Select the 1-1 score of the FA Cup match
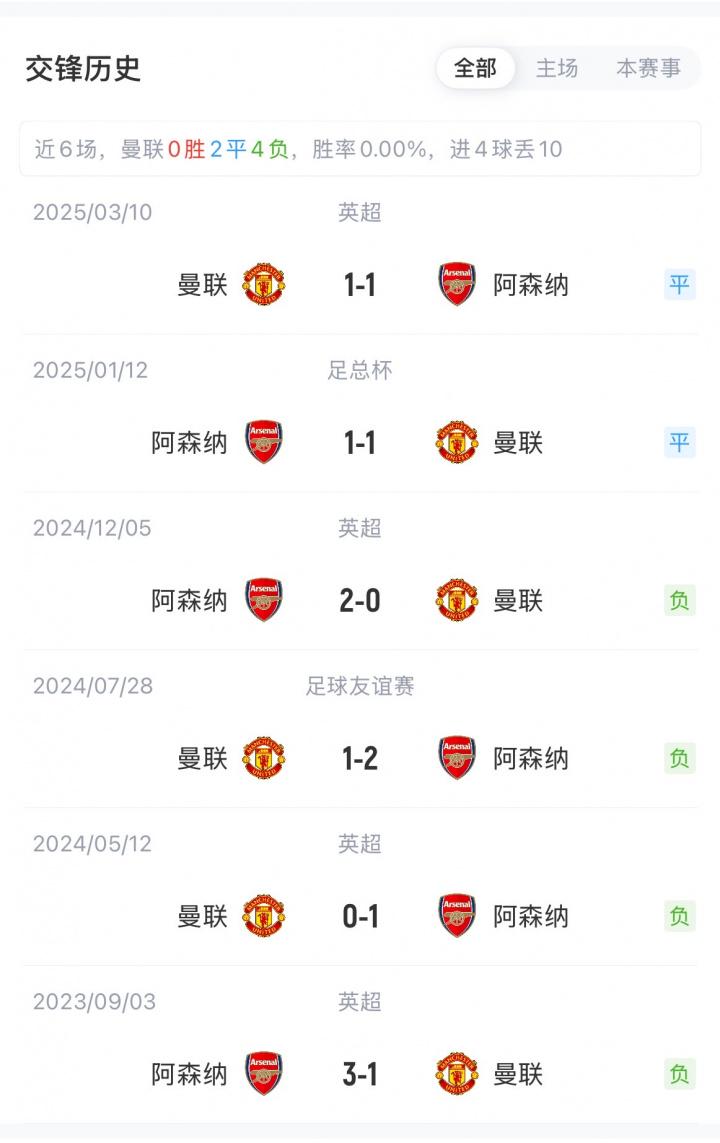720x1143 pixels. coord(359,441)
